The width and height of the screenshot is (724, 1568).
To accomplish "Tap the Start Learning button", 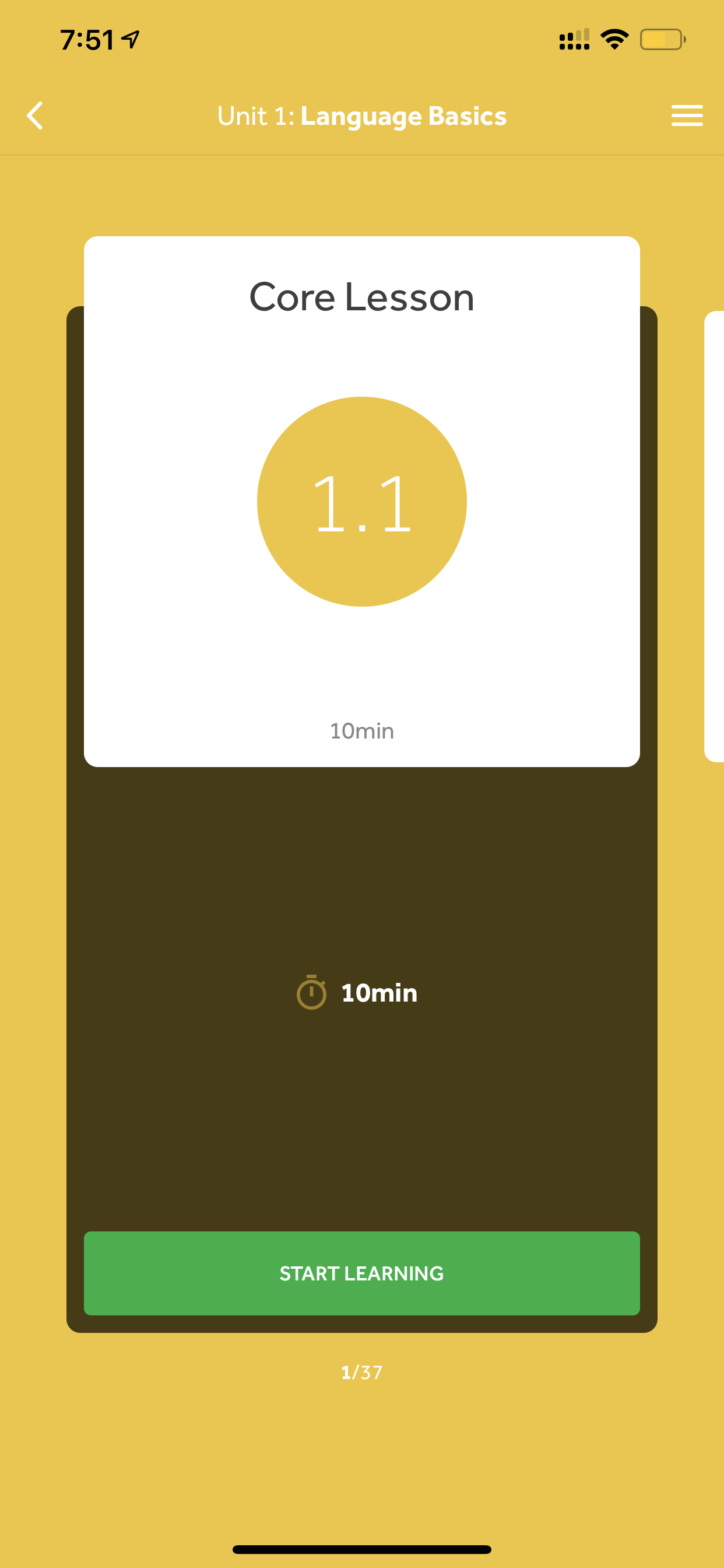I will [362, 1273].
